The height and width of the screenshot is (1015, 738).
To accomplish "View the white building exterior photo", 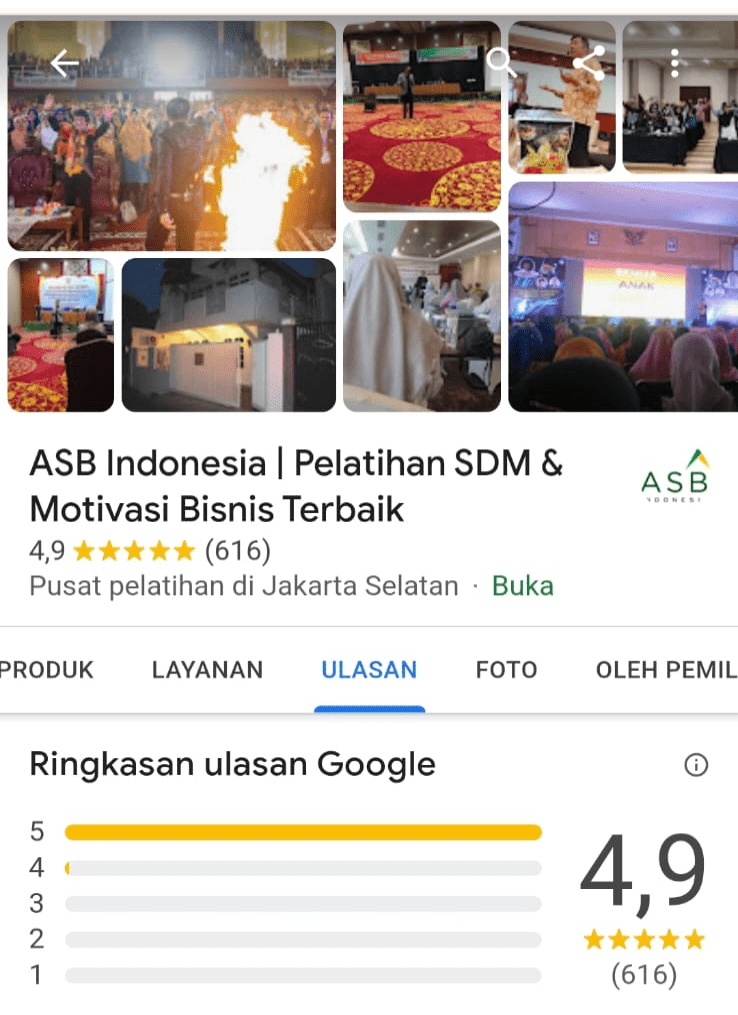I will [x=229, y=335].
